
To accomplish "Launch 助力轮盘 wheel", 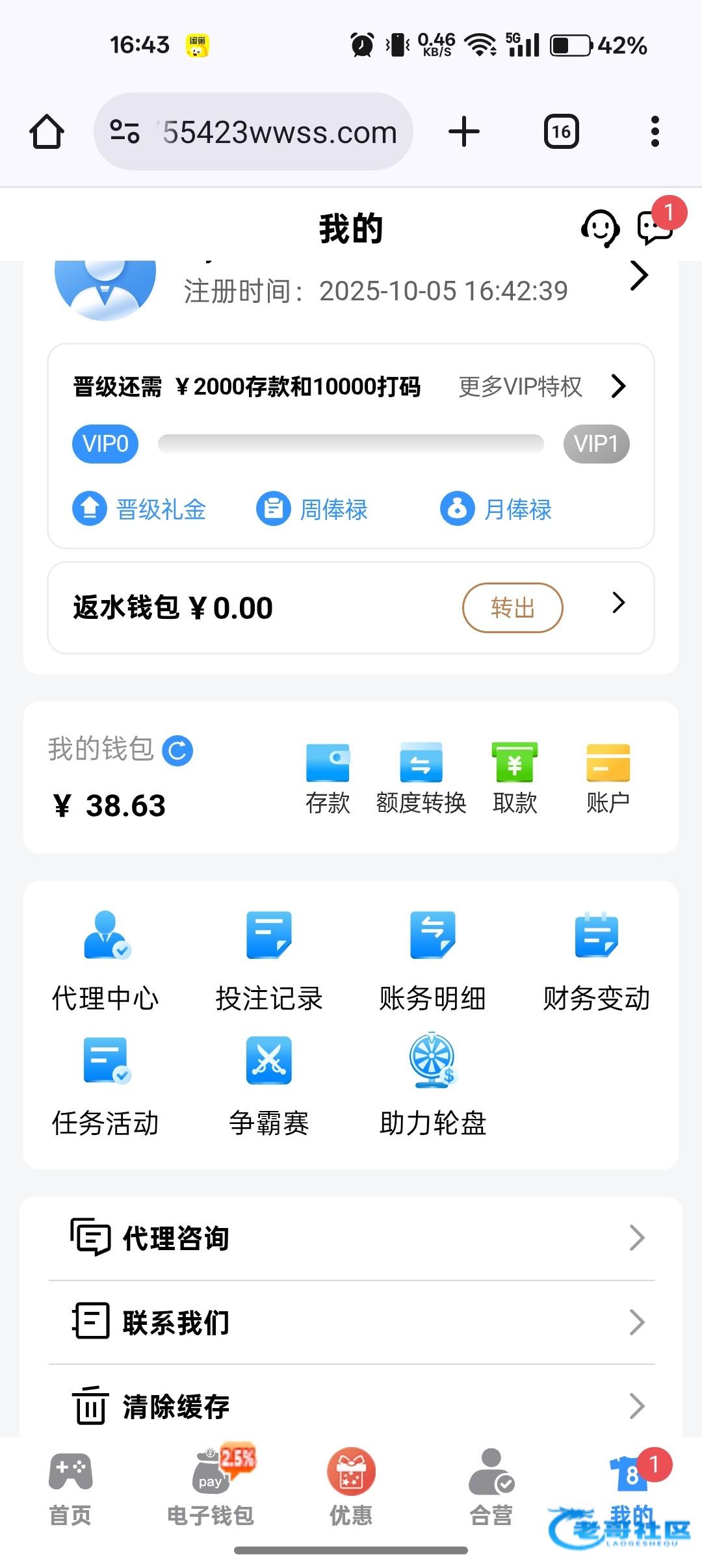I will (x=433, y=1086).
